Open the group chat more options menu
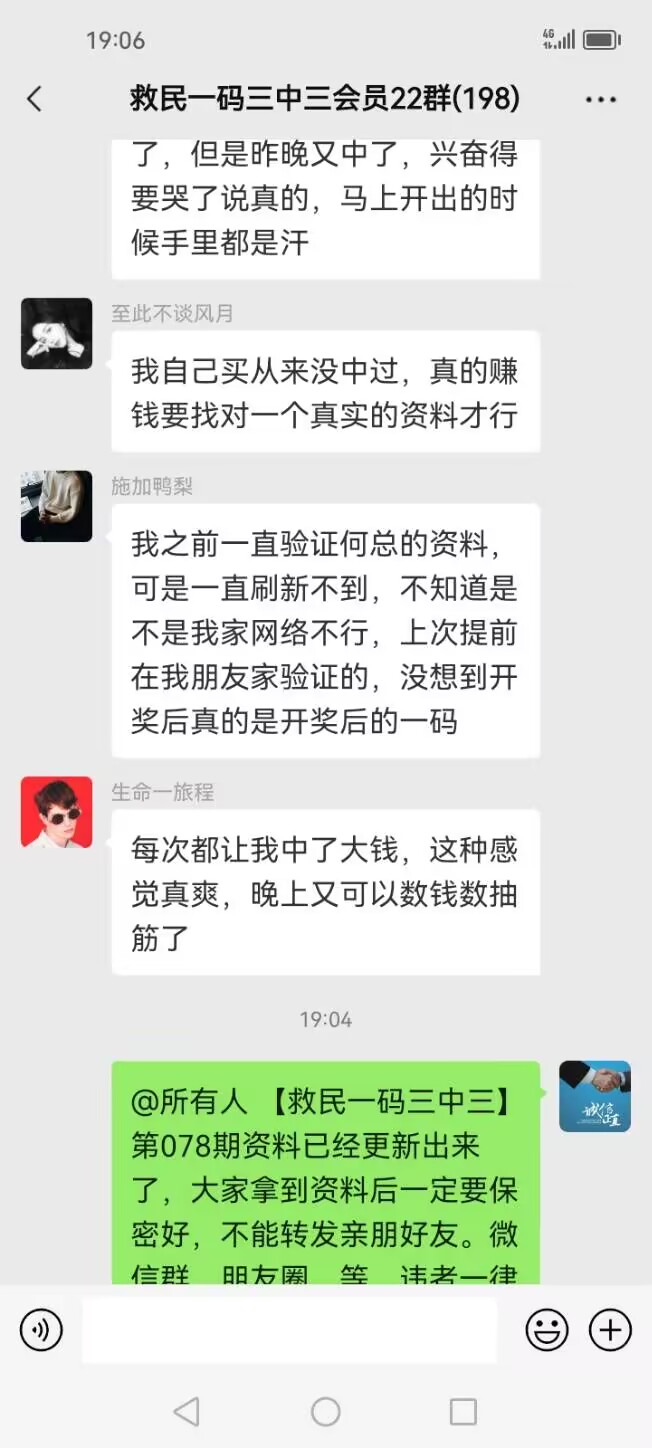The image size is (652, 1448). pos(600,99)
